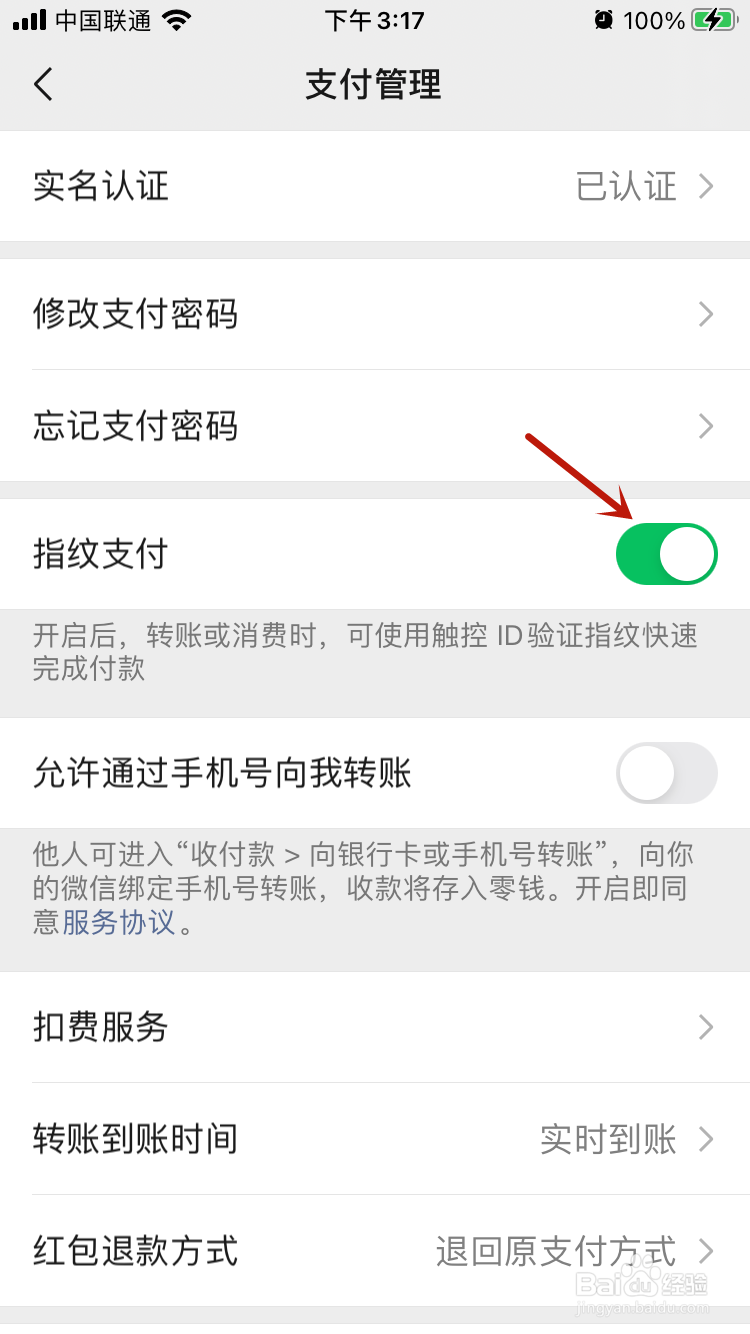This screenshot has height=1334, width=750.
Task: Open 忘记支付密码 using the right chevron
Action: [x=707, y=426]
